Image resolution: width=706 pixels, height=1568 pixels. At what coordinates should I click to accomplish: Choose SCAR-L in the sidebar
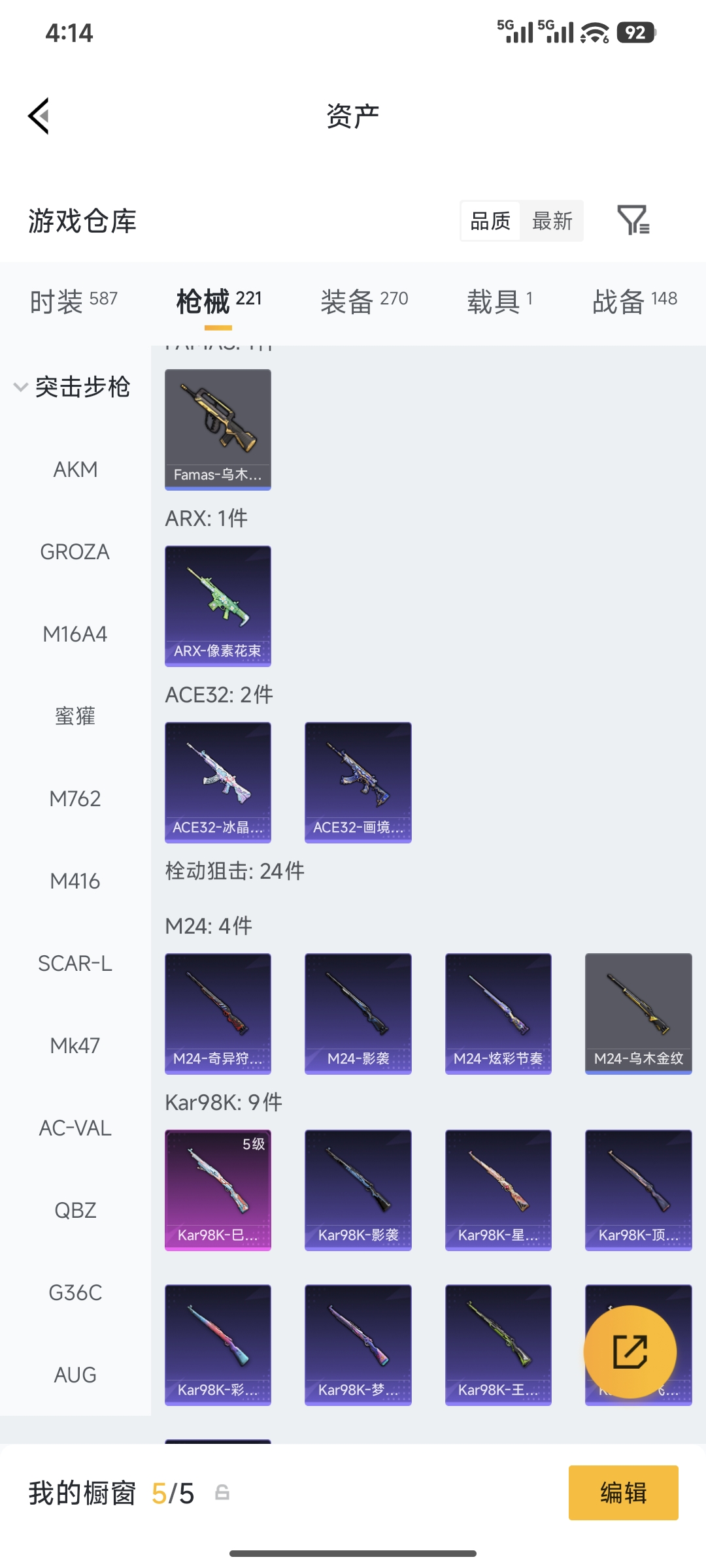click(75, 963)
